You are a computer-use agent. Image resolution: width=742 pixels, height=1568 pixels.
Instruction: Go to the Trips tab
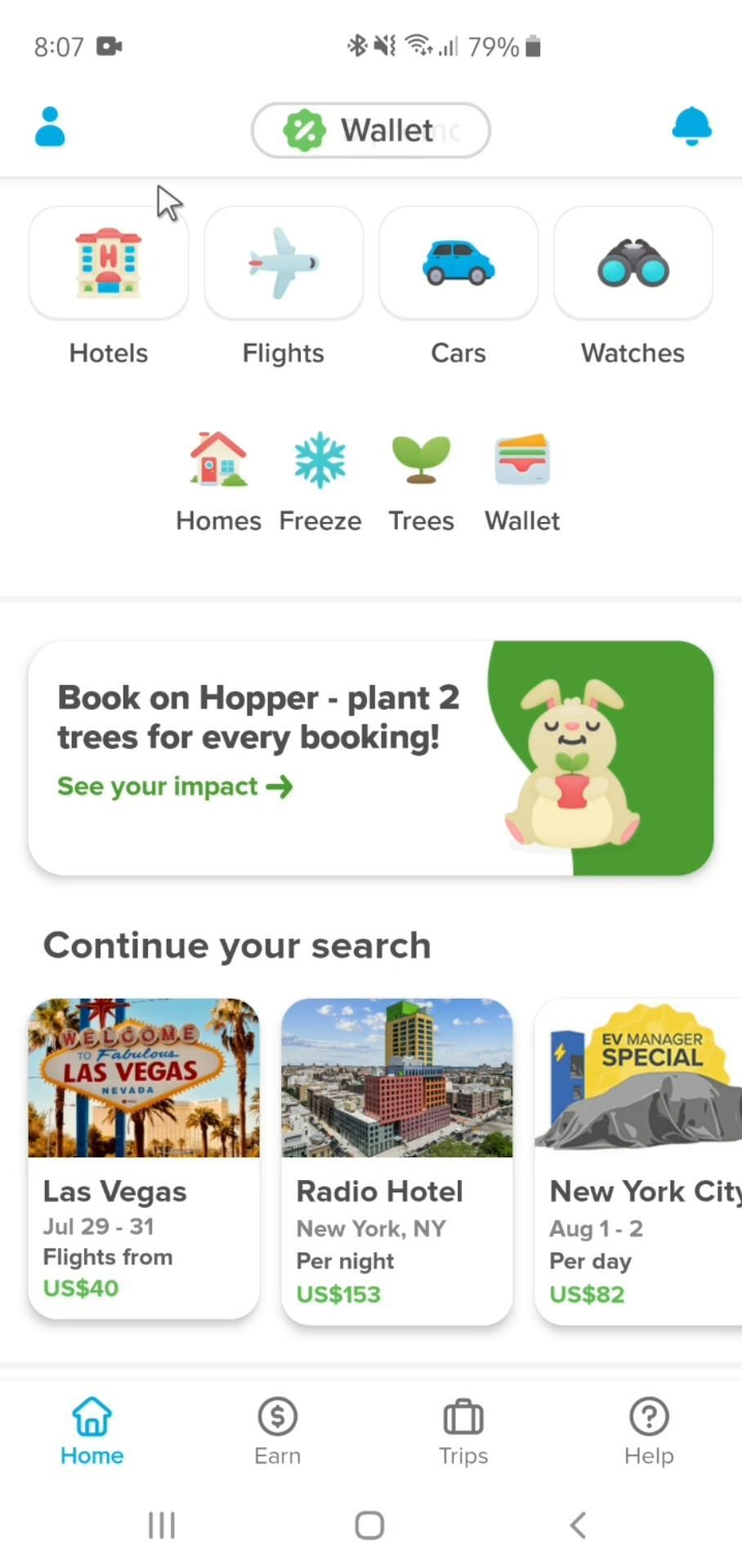point(463,1430)
